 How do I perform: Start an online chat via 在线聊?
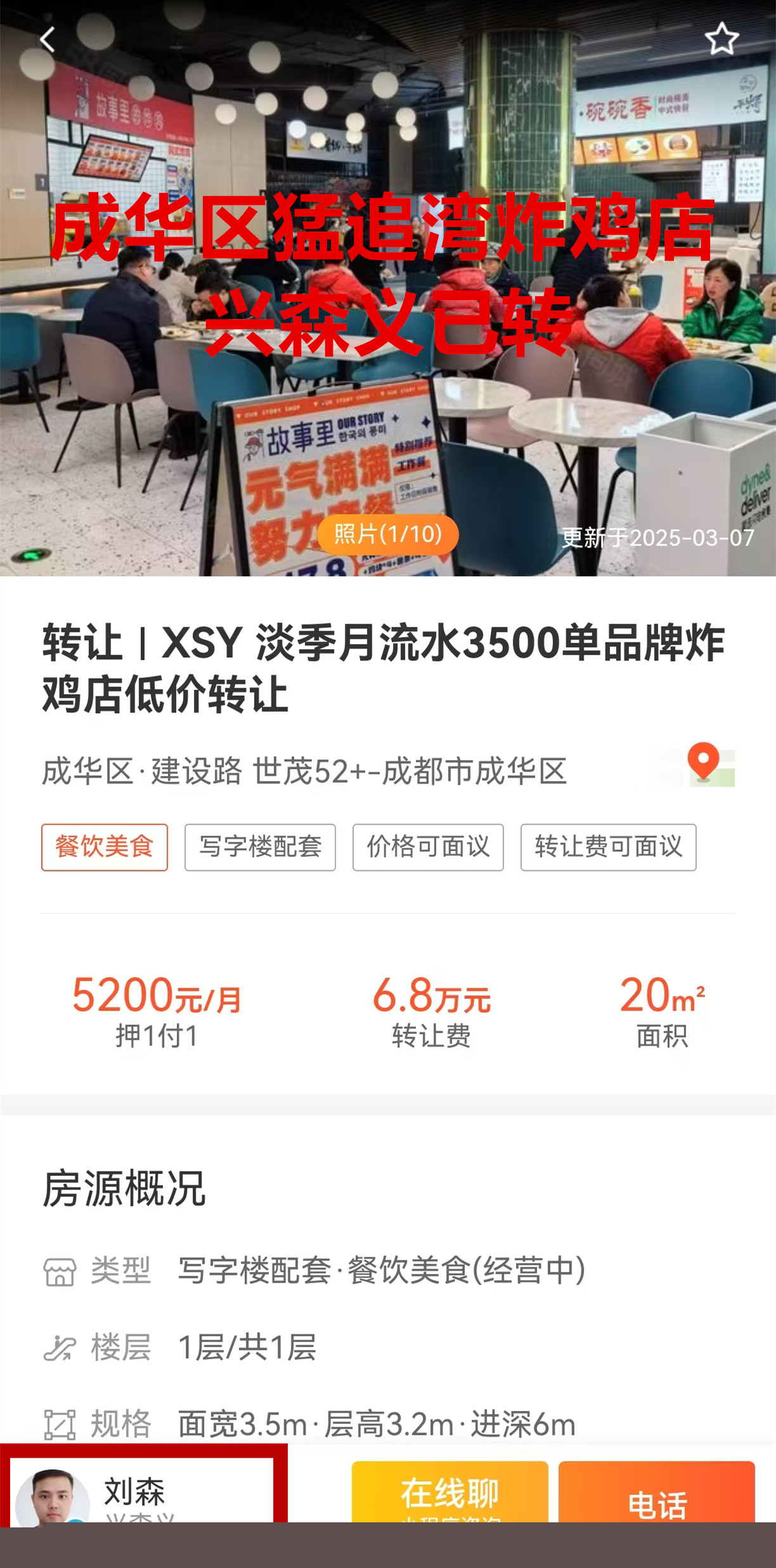point(449,1493)
